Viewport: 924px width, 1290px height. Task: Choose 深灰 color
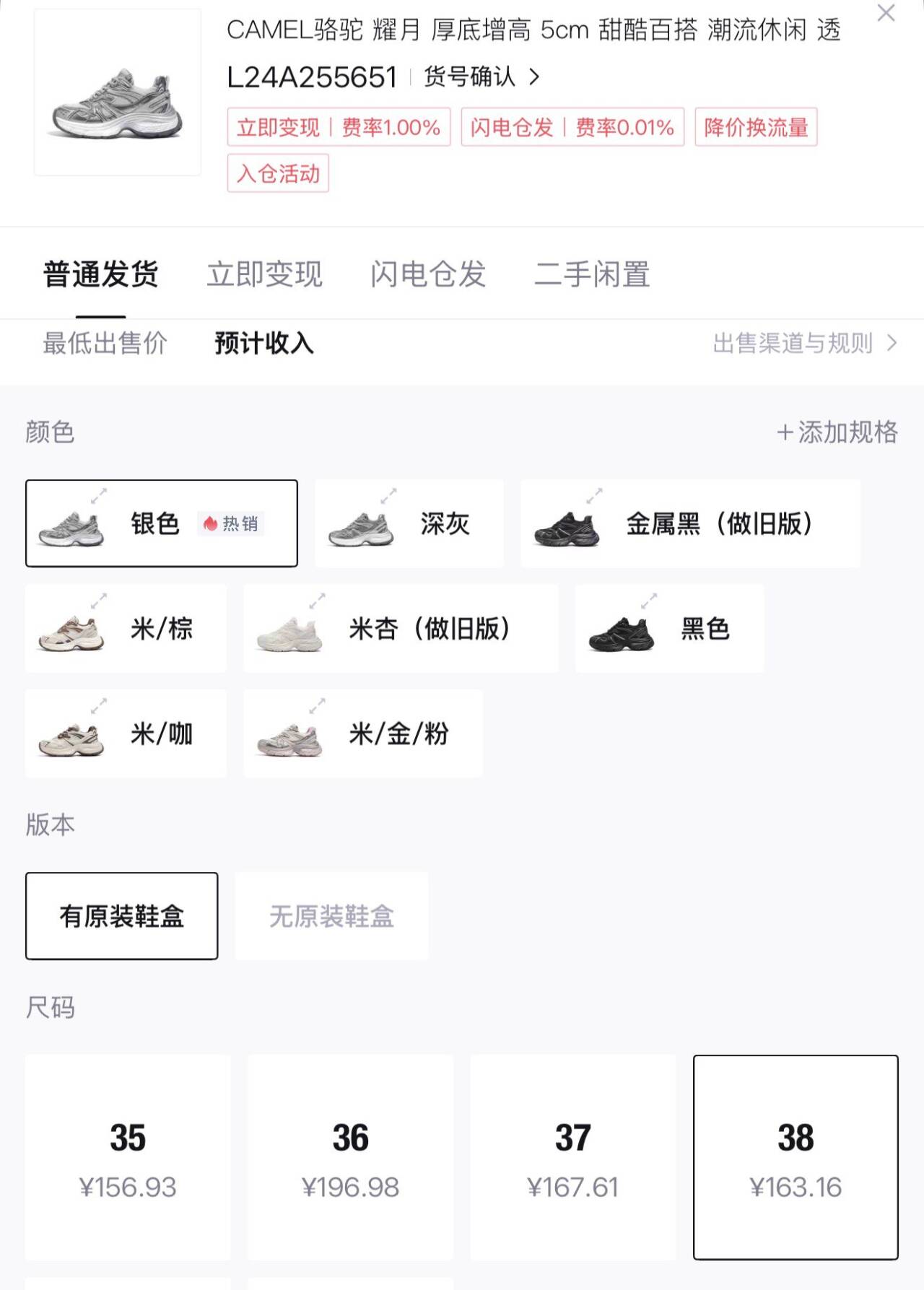point(409,523)
